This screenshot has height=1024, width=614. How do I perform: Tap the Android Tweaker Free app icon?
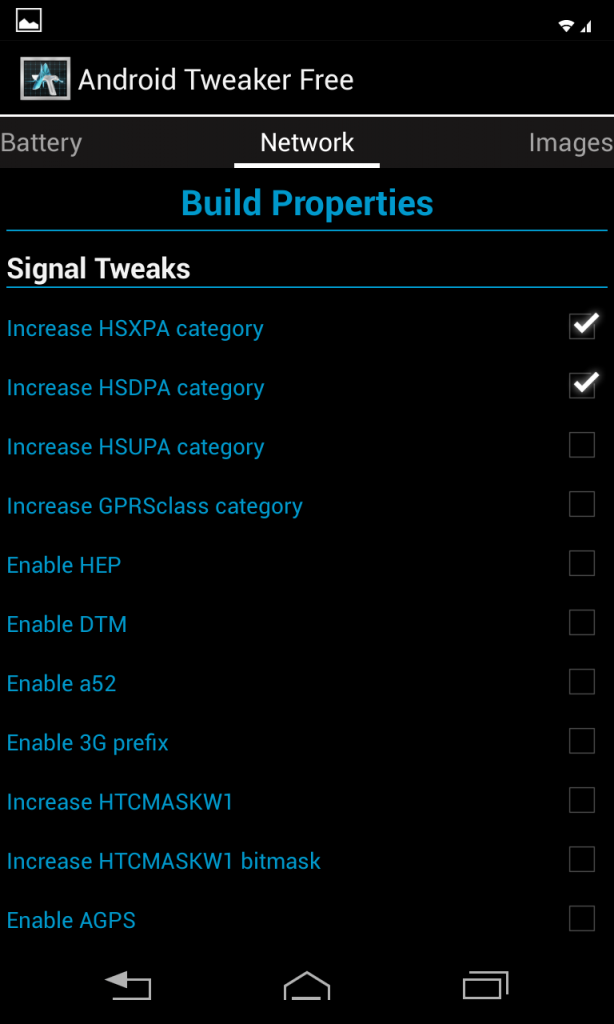pos(45,79)
